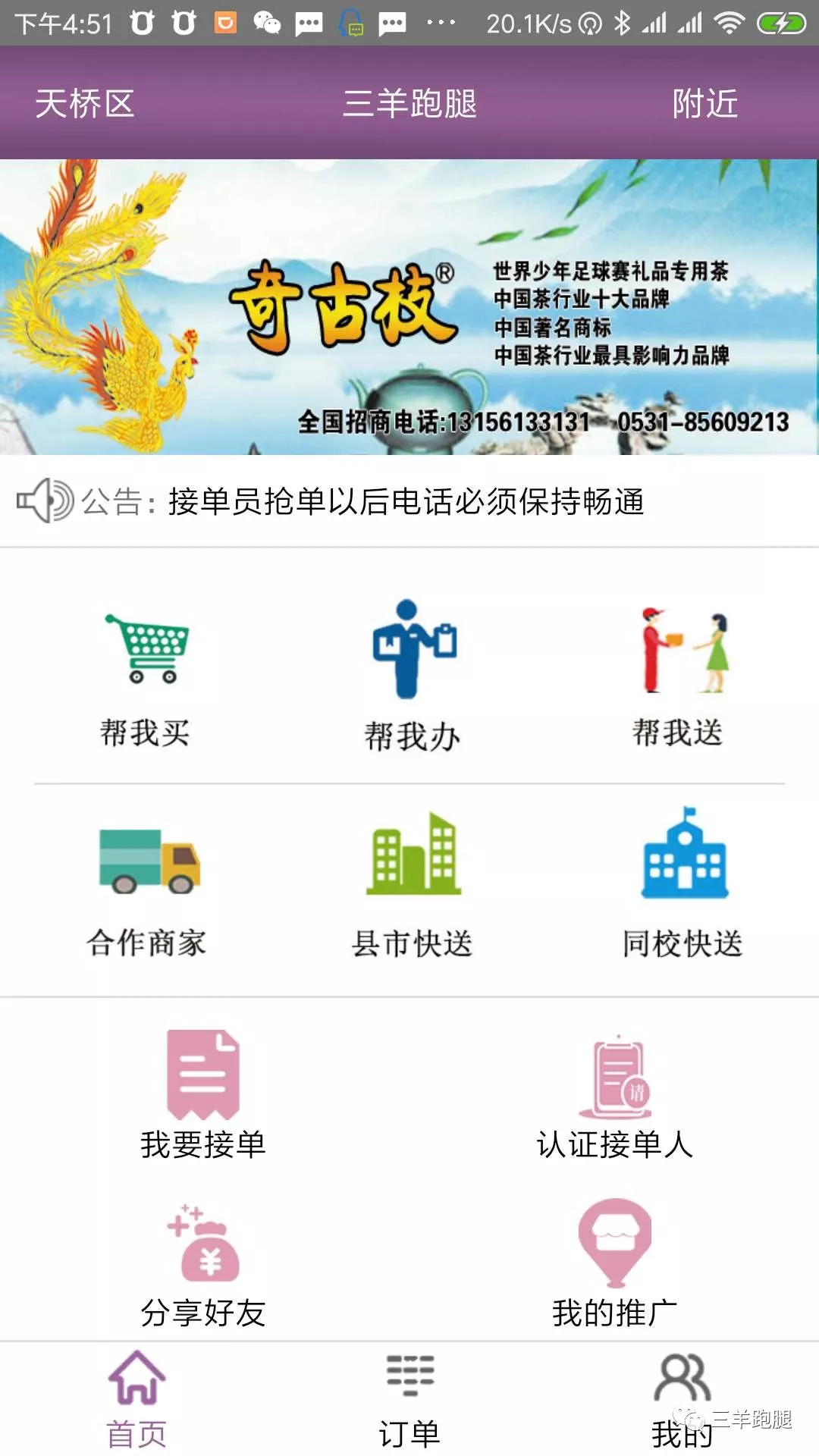Open the 天桥区 location selector
819x1456 pixels.
(84, 104)
